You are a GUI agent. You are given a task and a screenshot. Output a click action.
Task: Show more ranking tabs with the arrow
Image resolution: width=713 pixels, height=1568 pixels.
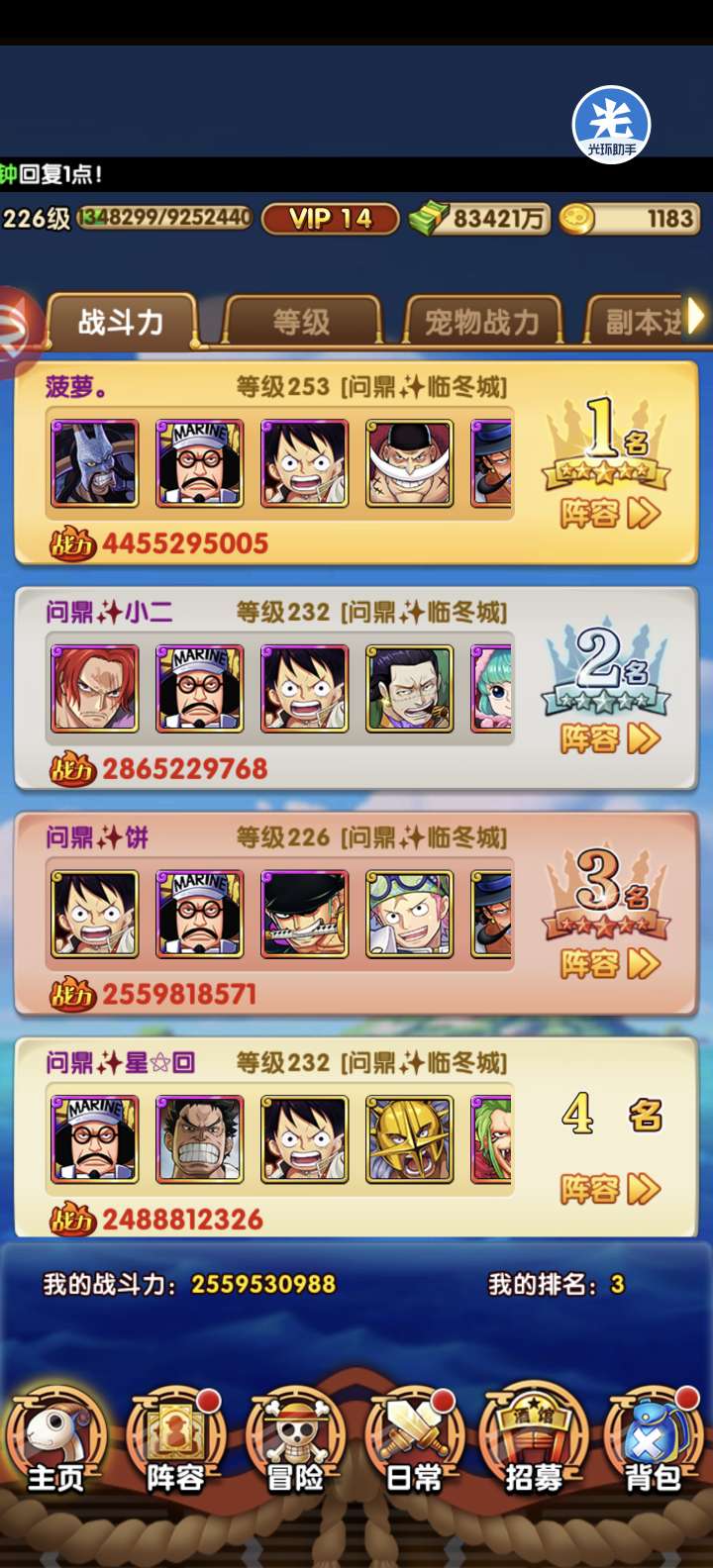696,317
